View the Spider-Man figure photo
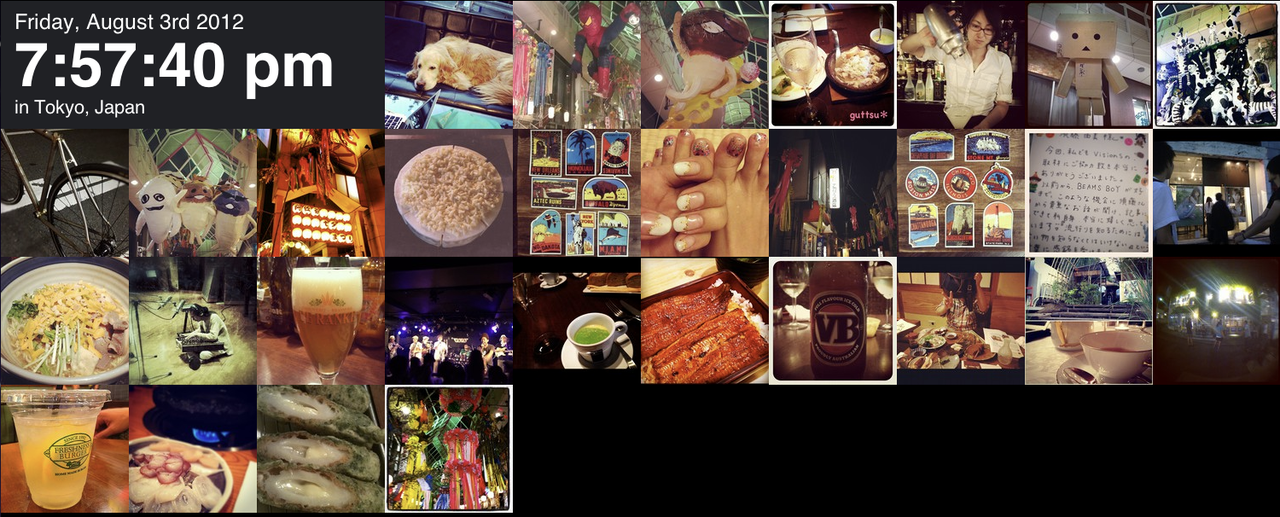Screen dimensions: 1280x517 (x=576, y=64)
